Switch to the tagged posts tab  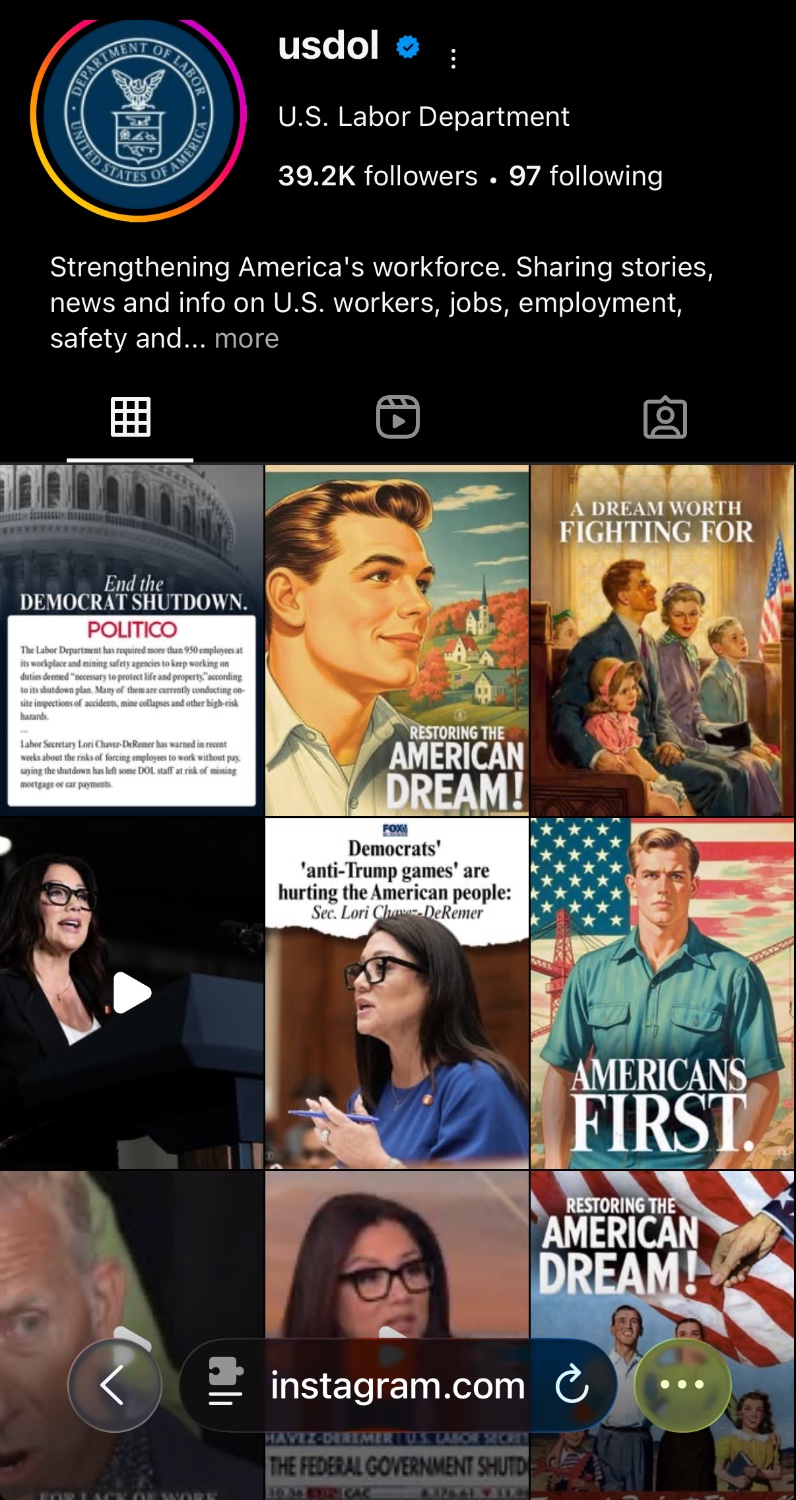pyautogui.click(x=664, y=417)
